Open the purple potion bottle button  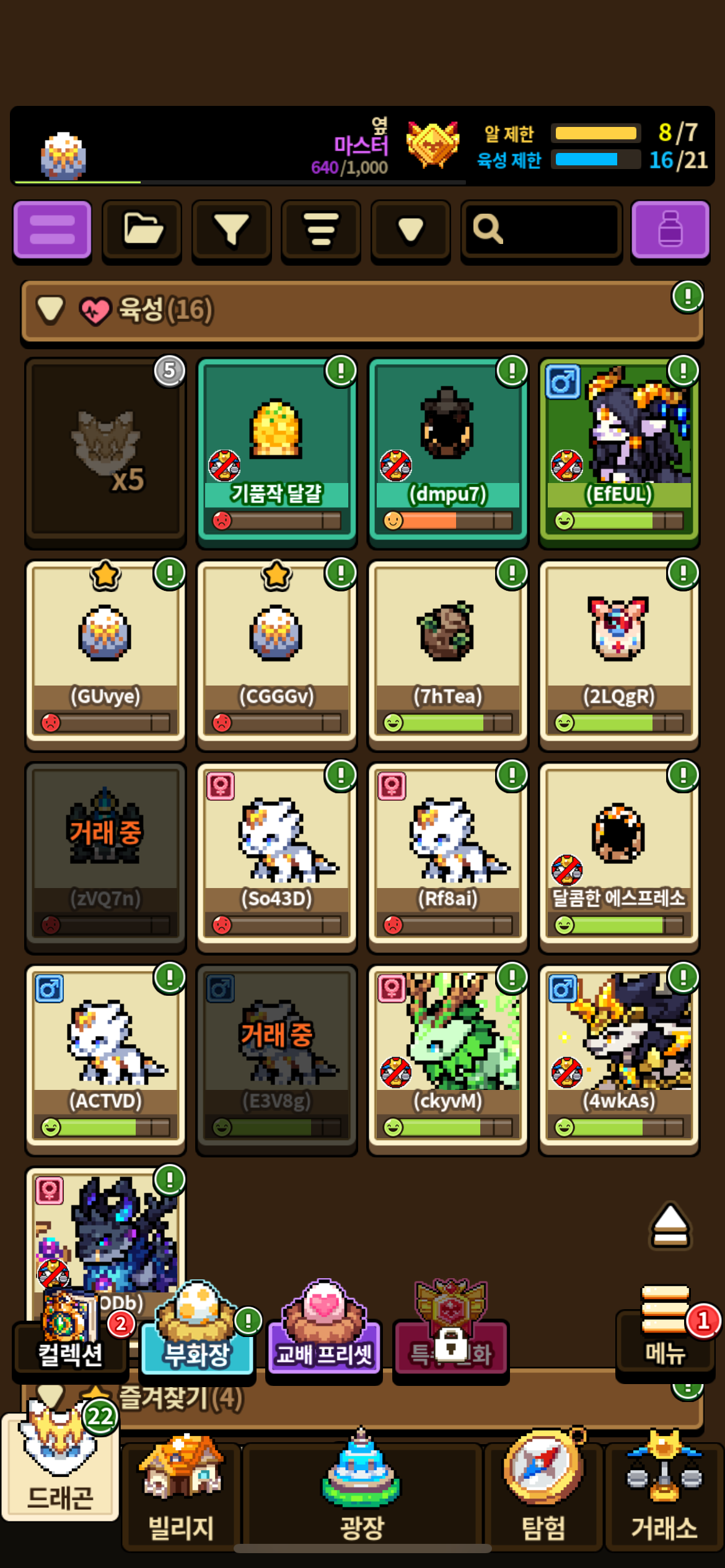point(670,230)
